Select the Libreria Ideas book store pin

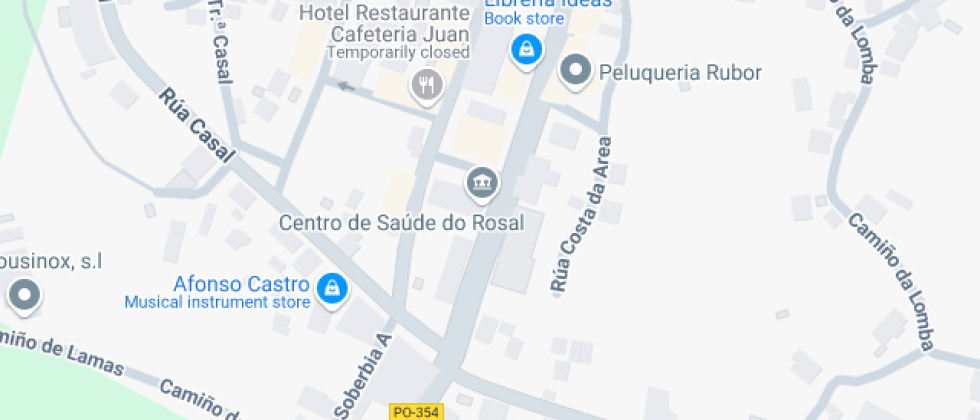[525, 49]
